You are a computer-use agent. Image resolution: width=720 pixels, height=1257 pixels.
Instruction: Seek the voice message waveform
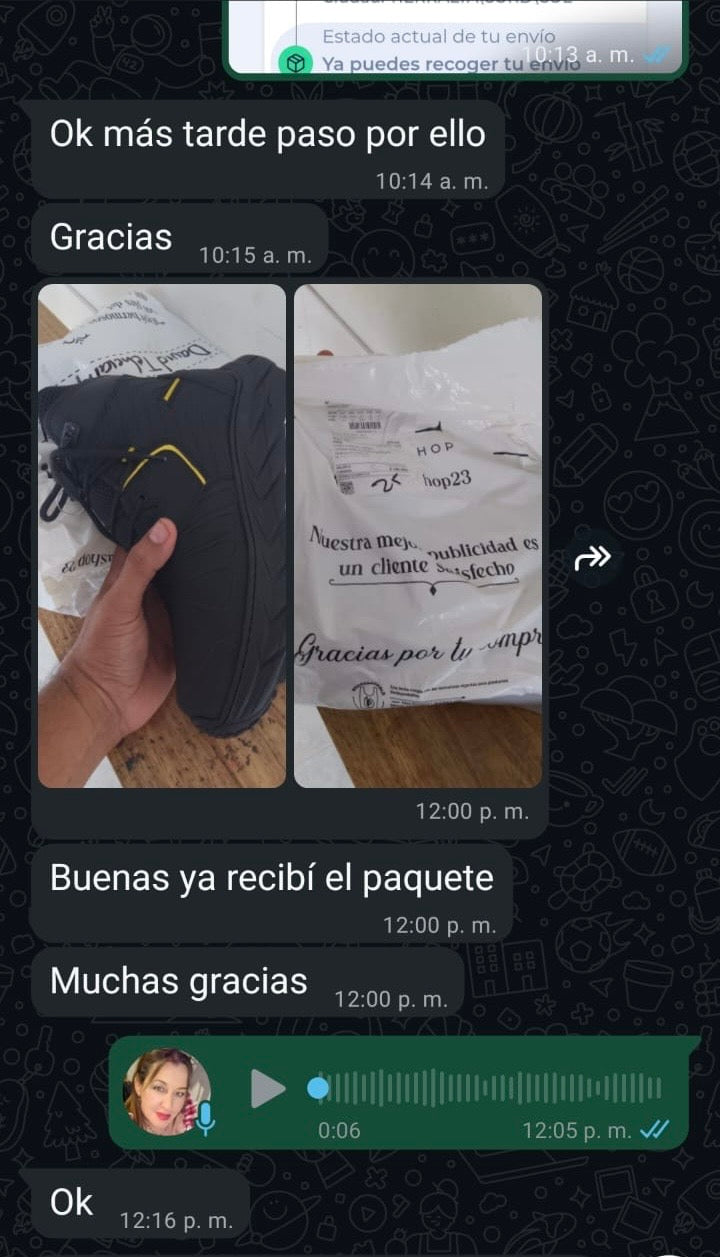[x=490, y=1088]
